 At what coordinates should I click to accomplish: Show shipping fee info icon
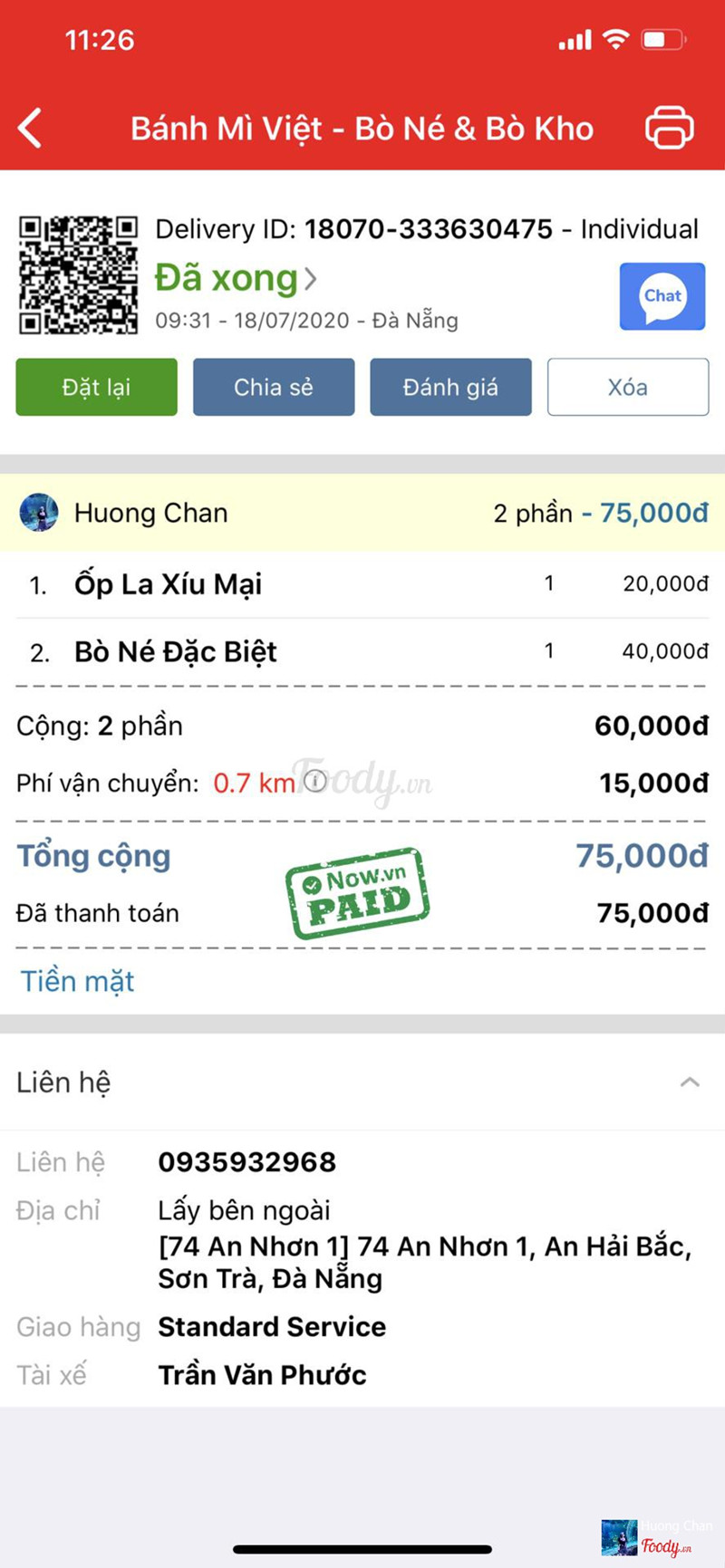314,781
